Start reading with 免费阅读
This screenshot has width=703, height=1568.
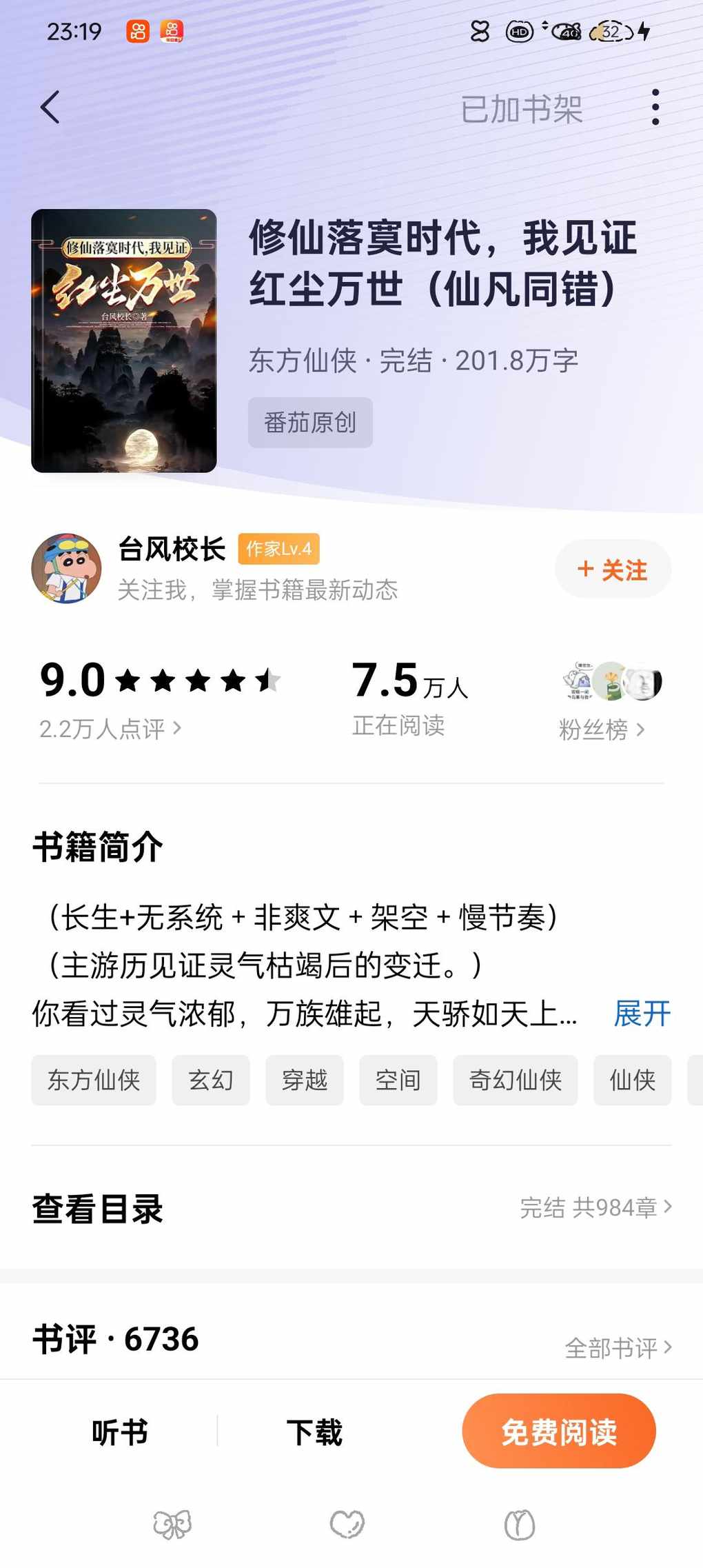click(559, 1431)
